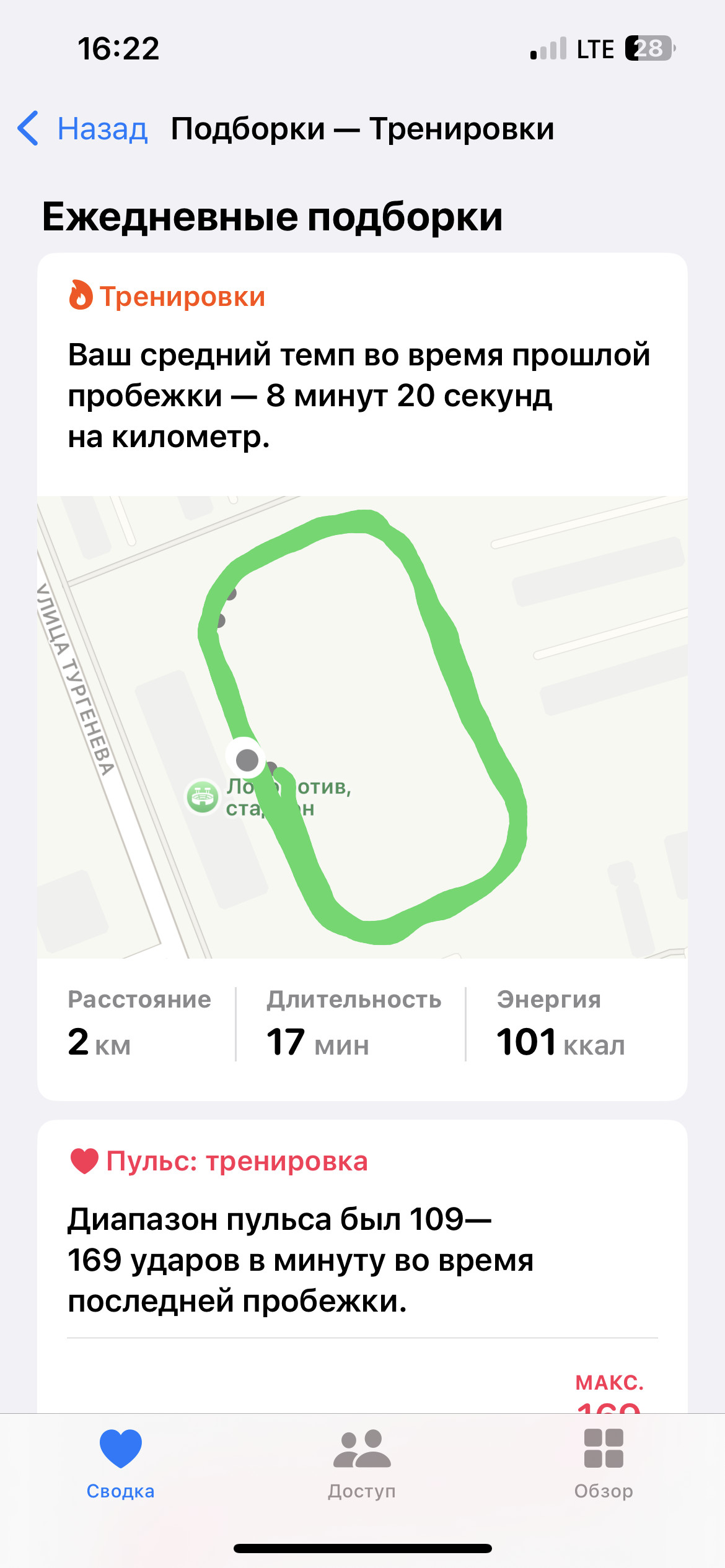Open the Пульс: тренировка card
This screenshot has width=725, height=1568.
(x=362, y=1266)
